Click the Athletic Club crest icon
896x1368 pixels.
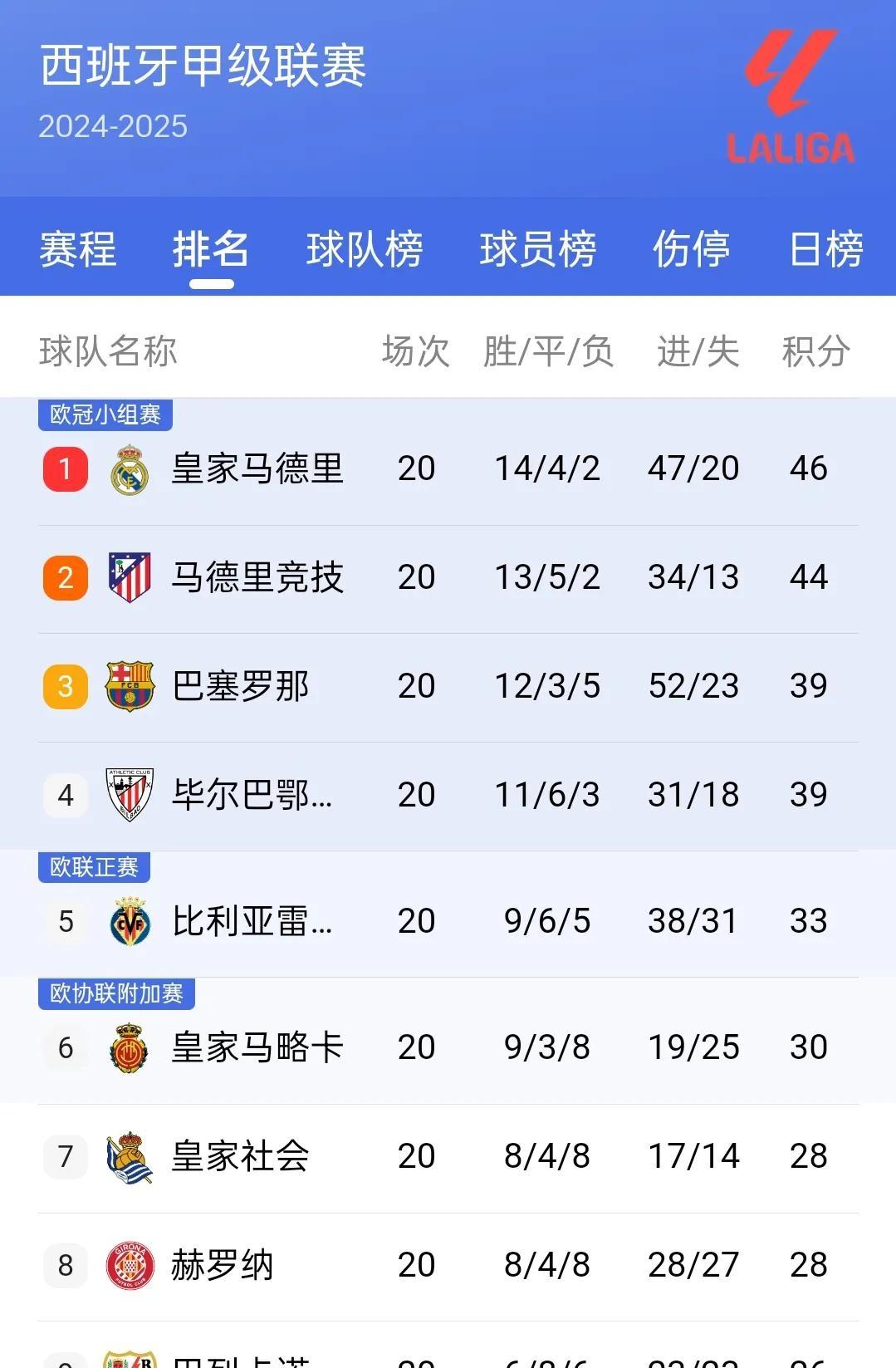click(x=129, y=794)
